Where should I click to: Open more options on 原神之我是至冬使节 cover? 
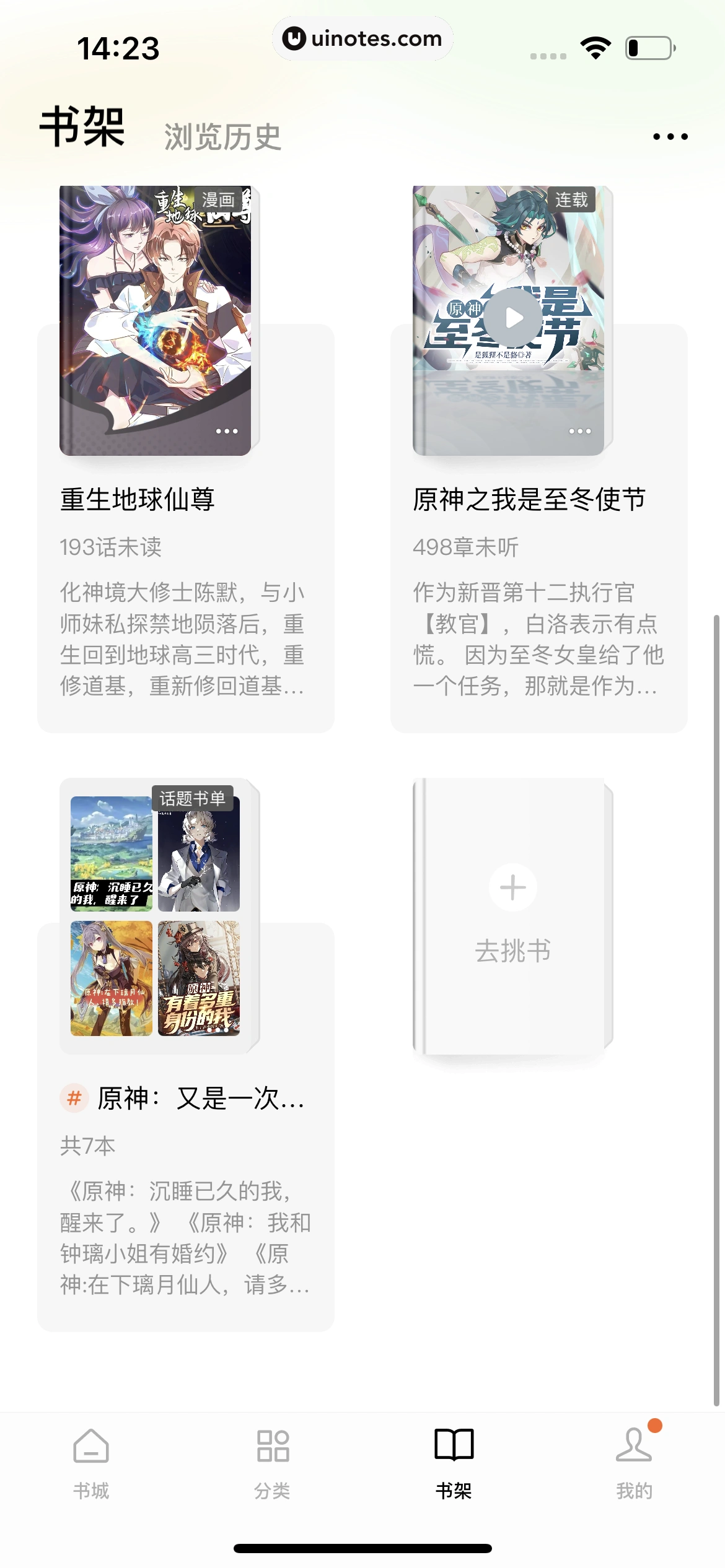coord(580,431)
